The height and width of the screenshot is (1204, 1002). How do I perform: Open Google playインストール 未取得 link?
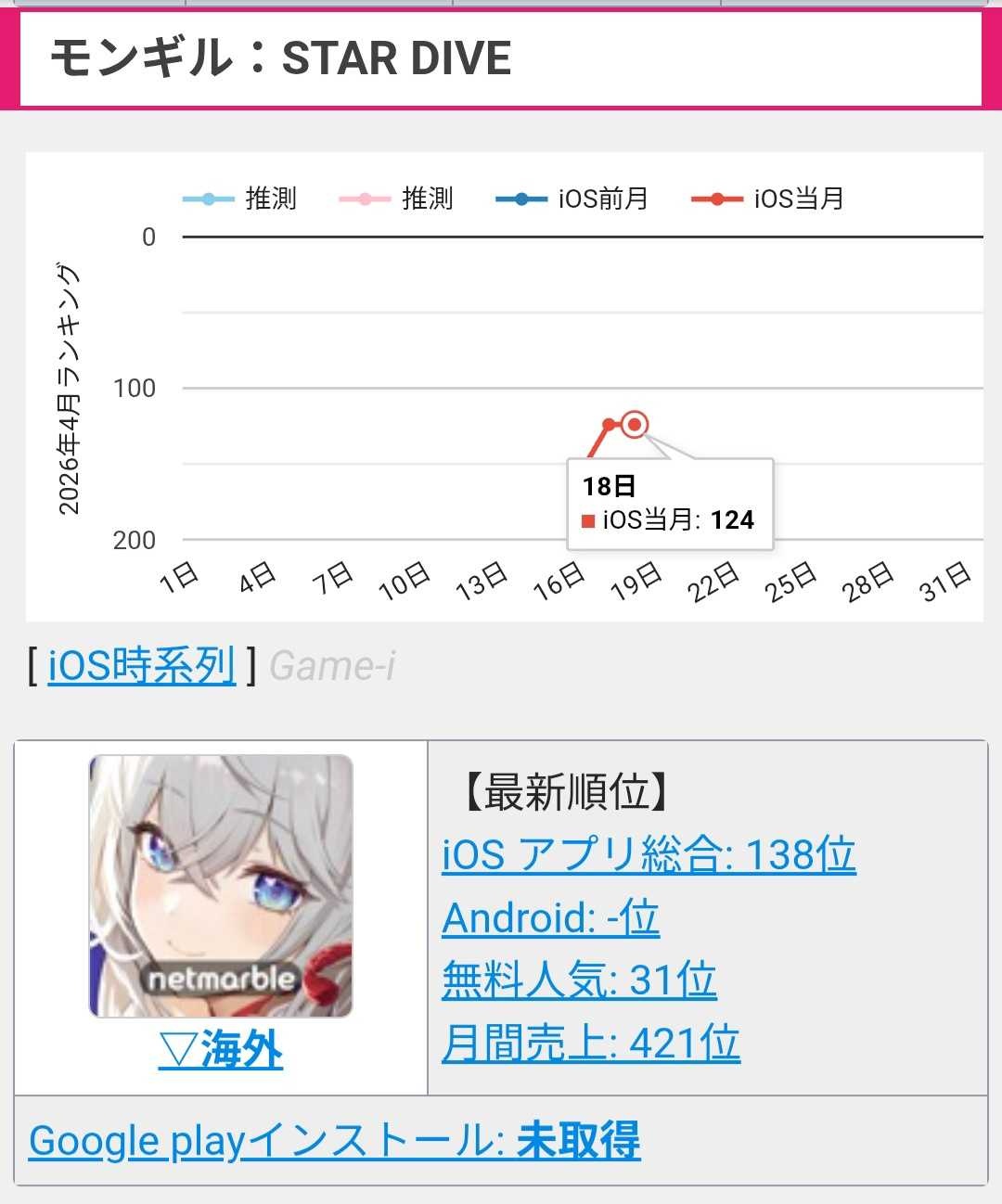click(334, 1141)
